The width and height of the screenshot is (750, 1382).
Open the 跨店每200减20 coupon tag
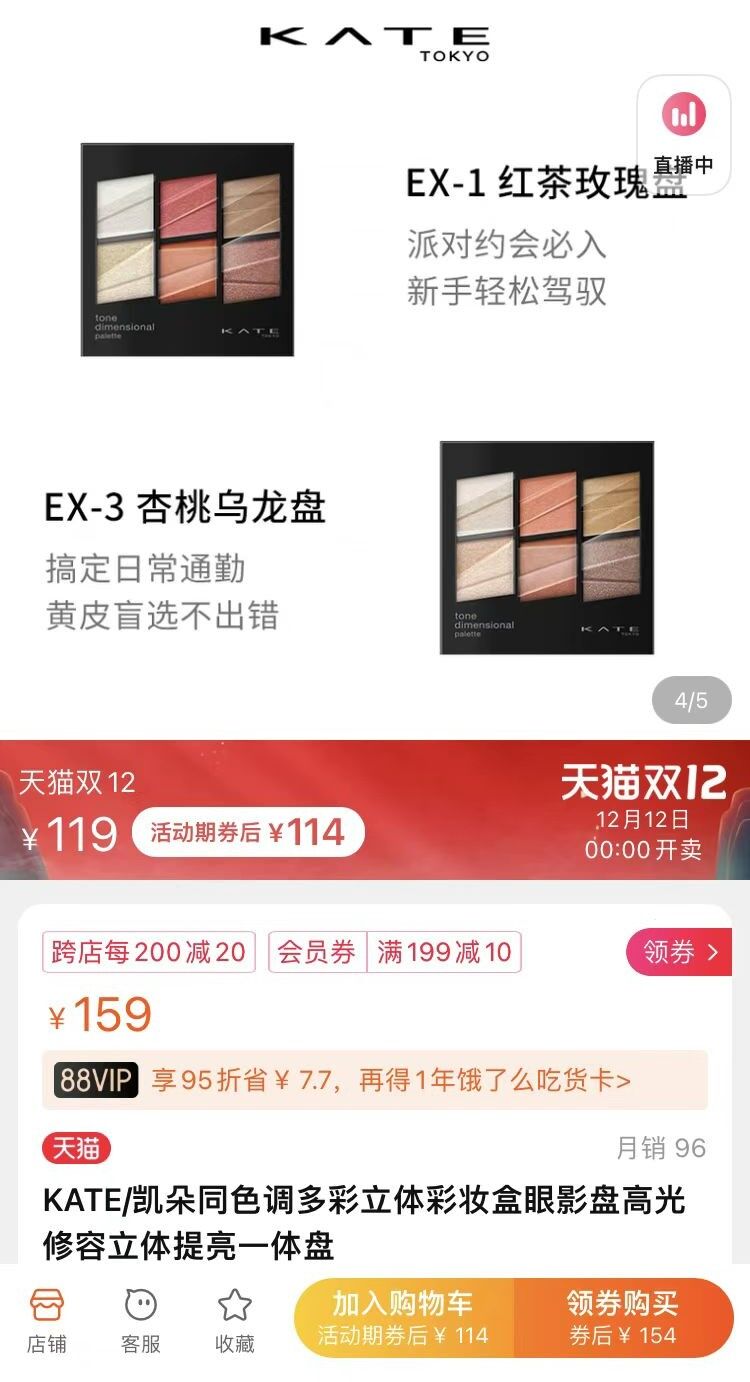click(149, 952)
